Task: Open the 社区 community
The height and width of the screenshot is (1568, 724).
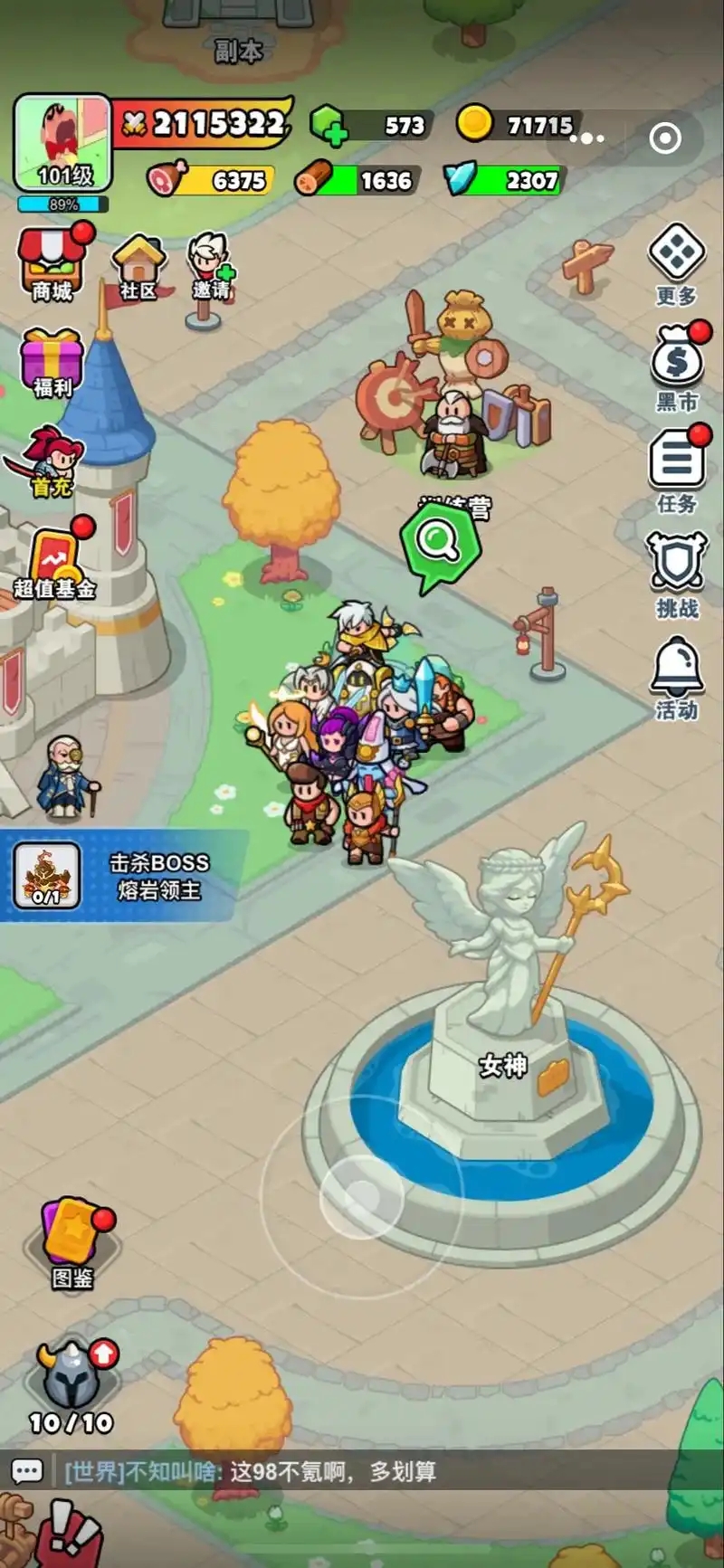Action: 138,266
